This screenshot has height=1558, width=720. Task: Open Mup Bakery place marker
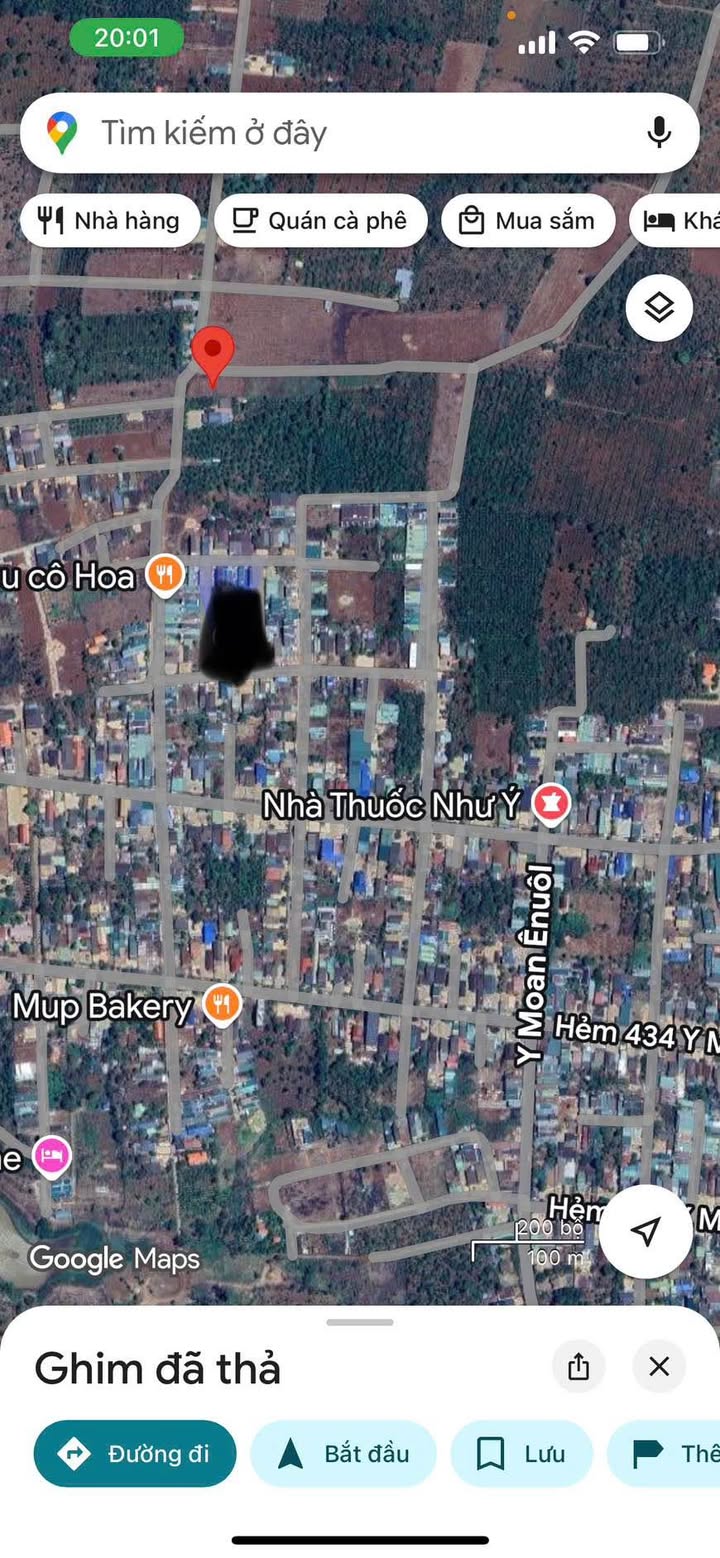tap(222, 1004)
